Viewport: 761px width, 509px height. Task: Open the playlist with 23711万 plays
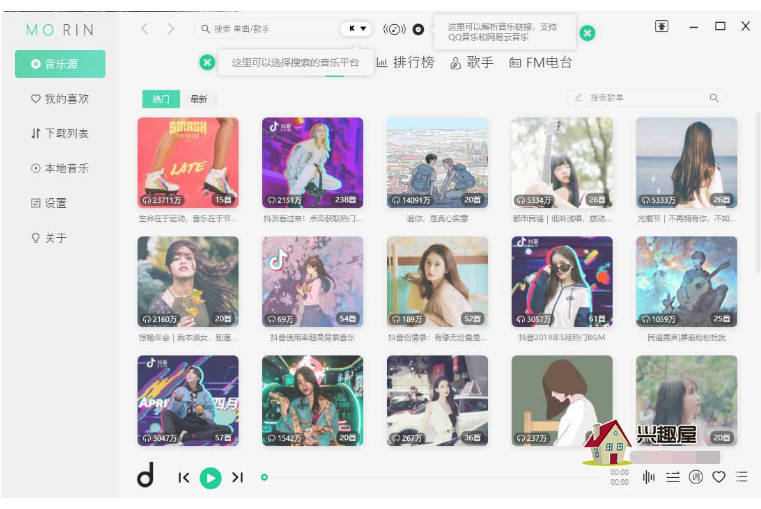tap(188, 162)
